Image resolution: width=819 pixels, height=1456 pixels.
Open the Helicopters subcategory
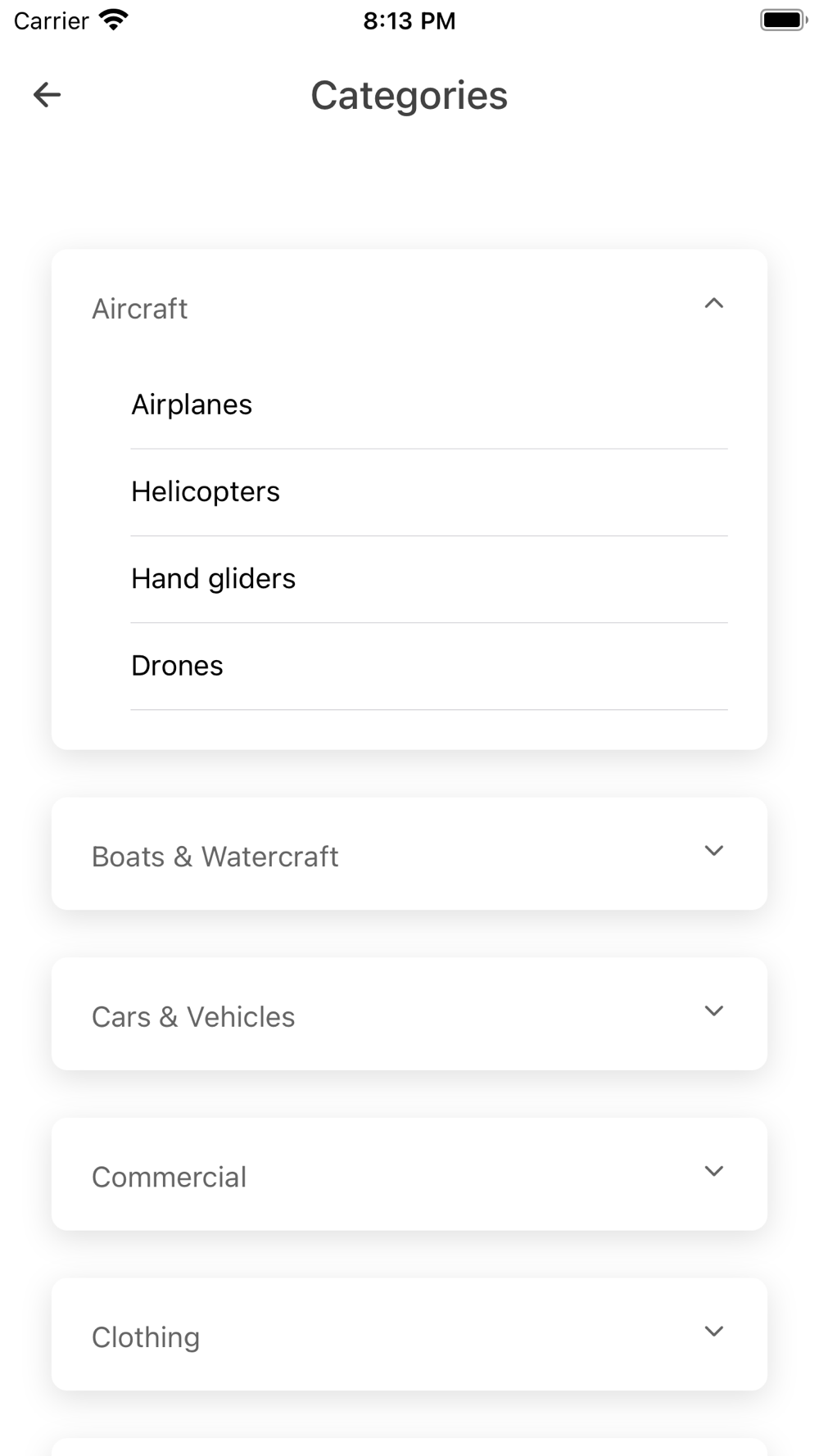click(429, 492)
